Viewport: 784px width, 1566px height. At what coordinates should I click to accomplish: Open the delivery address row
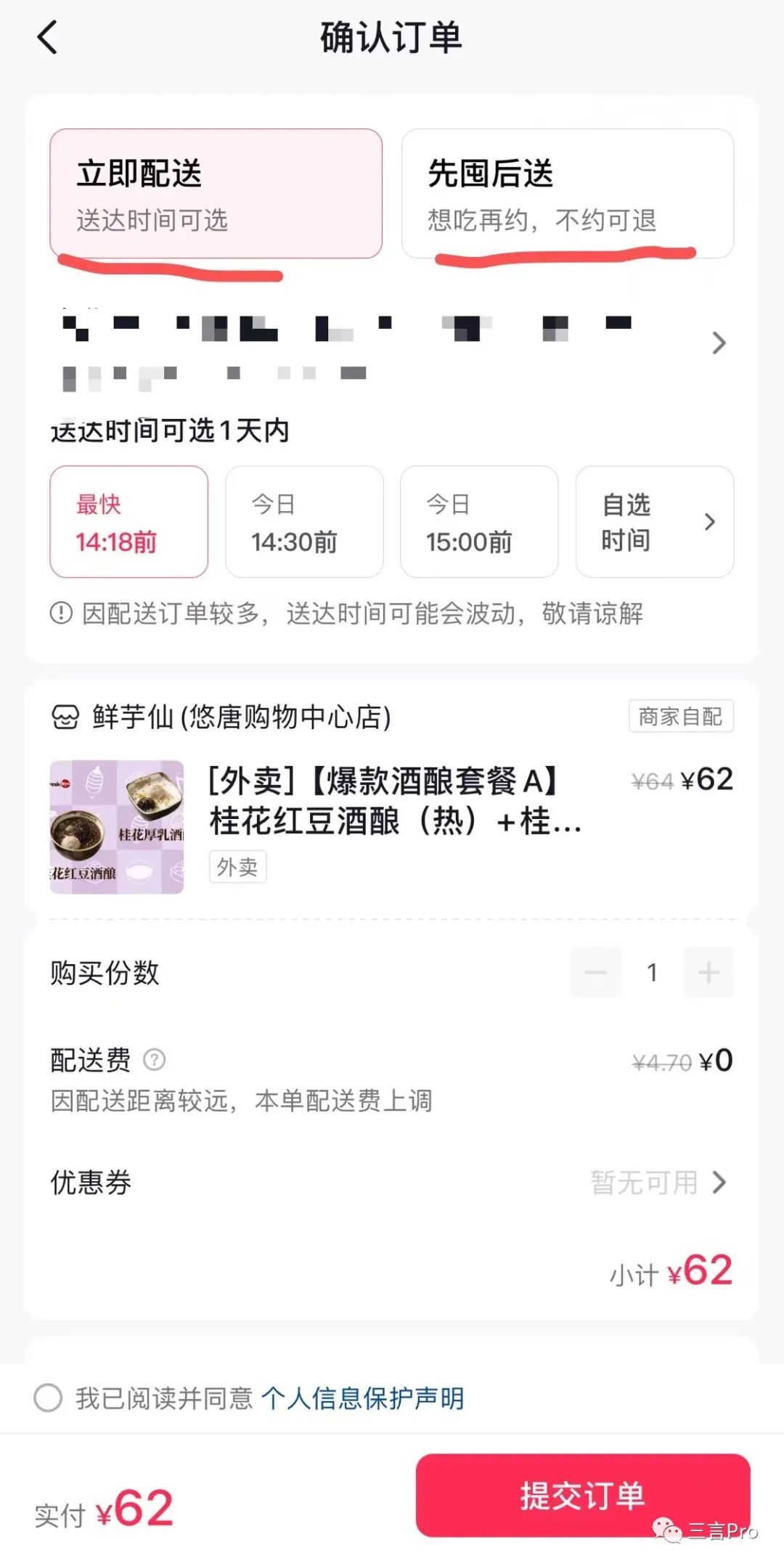coord(392,344)
